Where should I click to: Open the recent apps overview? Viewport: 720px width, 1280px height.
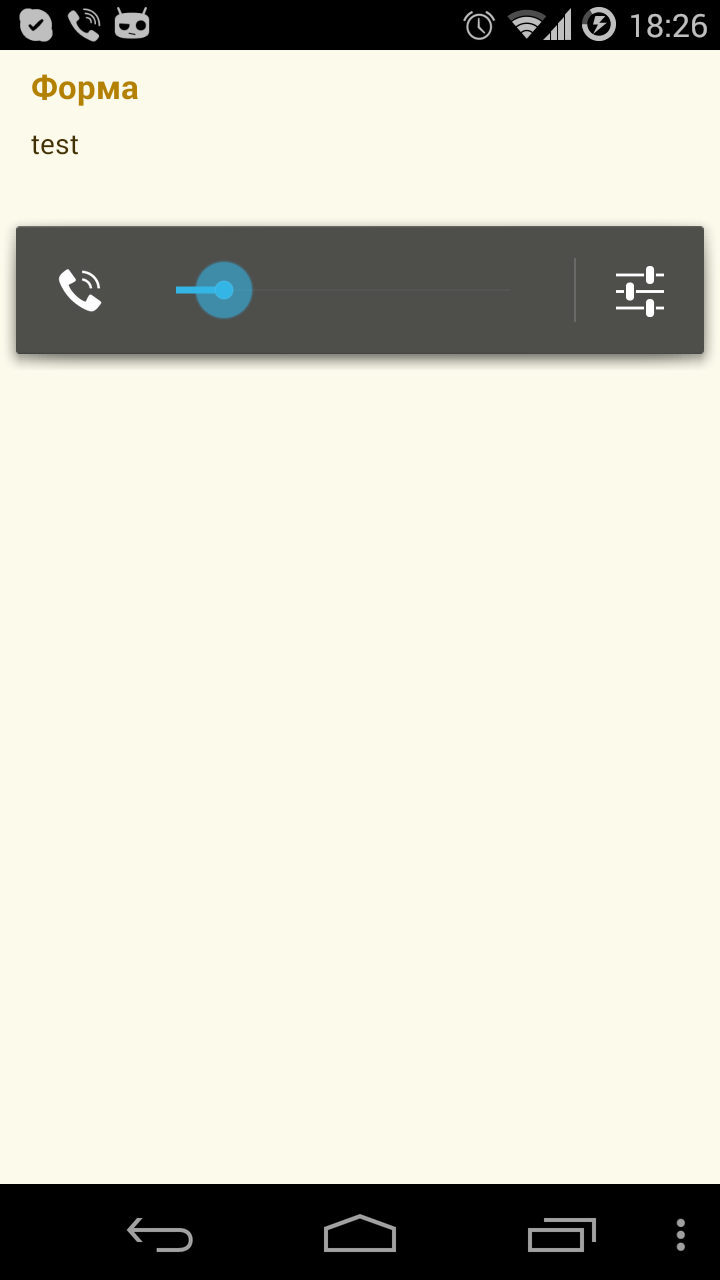(x=561, y=1235)
